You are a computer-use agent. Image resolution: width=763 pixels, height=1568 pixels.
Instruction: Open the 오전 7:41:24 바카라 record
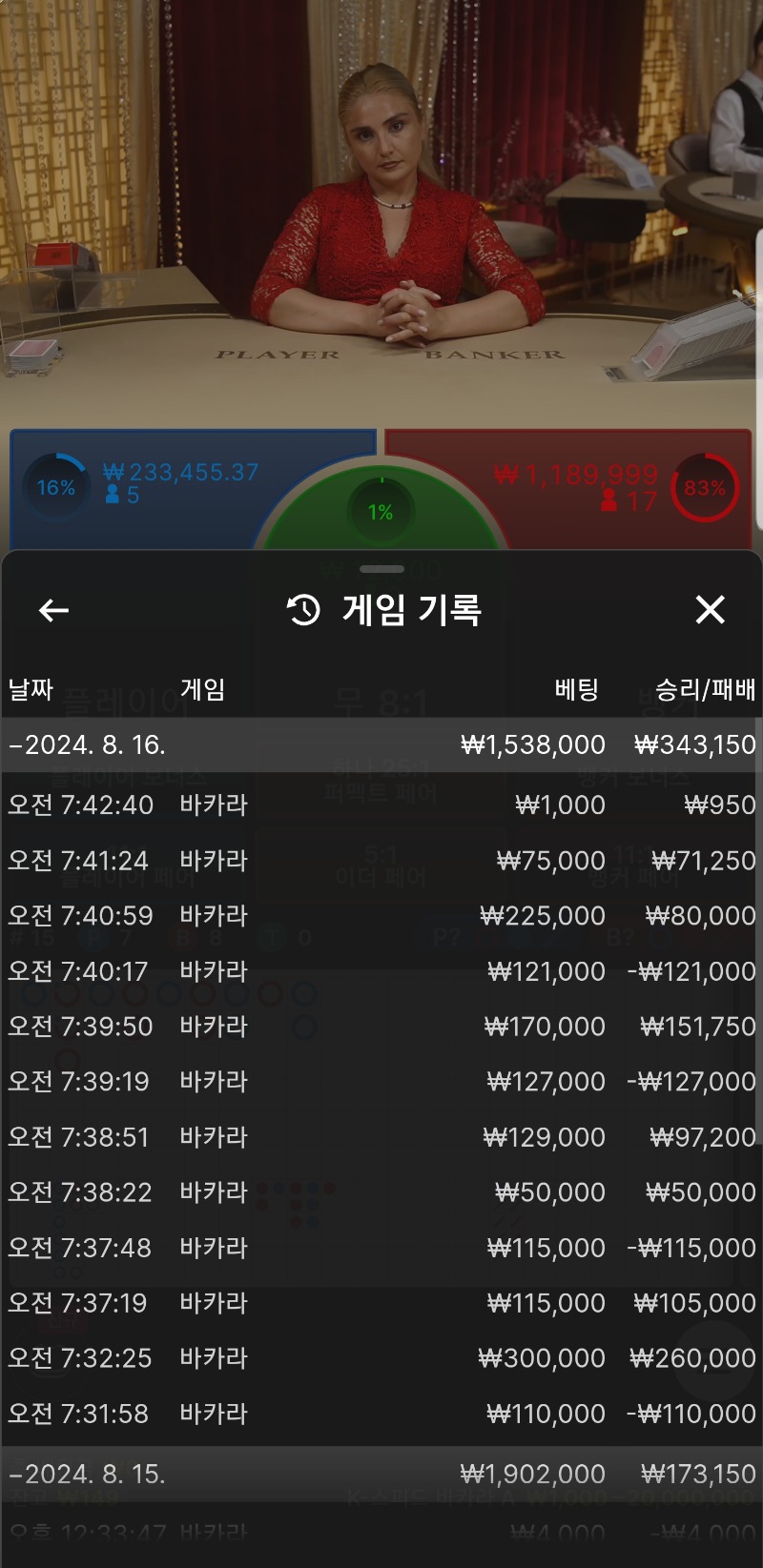point(381,860)
